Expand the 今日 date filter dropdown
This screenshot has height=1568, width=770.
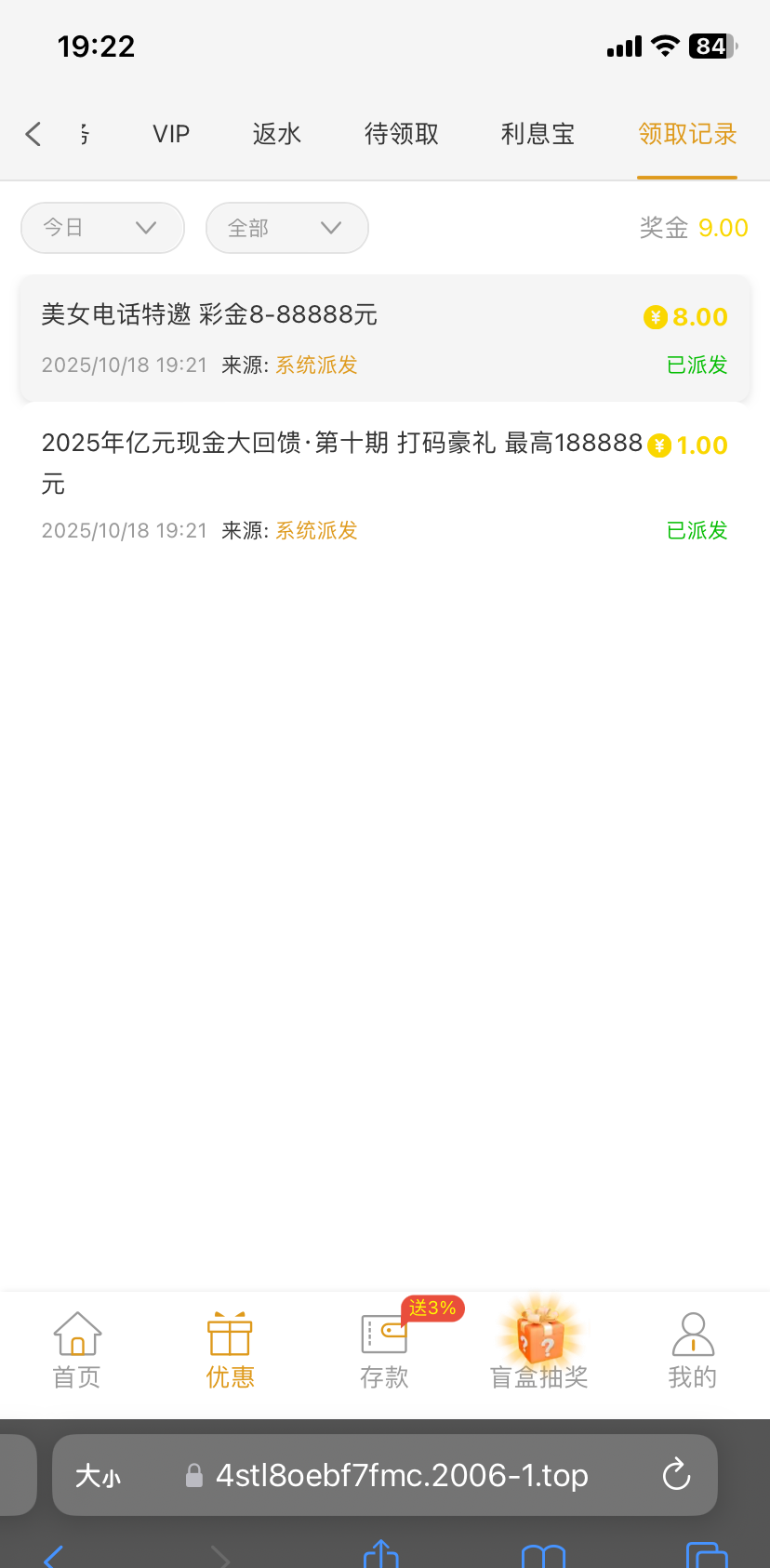pyautogui.click(x=102, y=228)
